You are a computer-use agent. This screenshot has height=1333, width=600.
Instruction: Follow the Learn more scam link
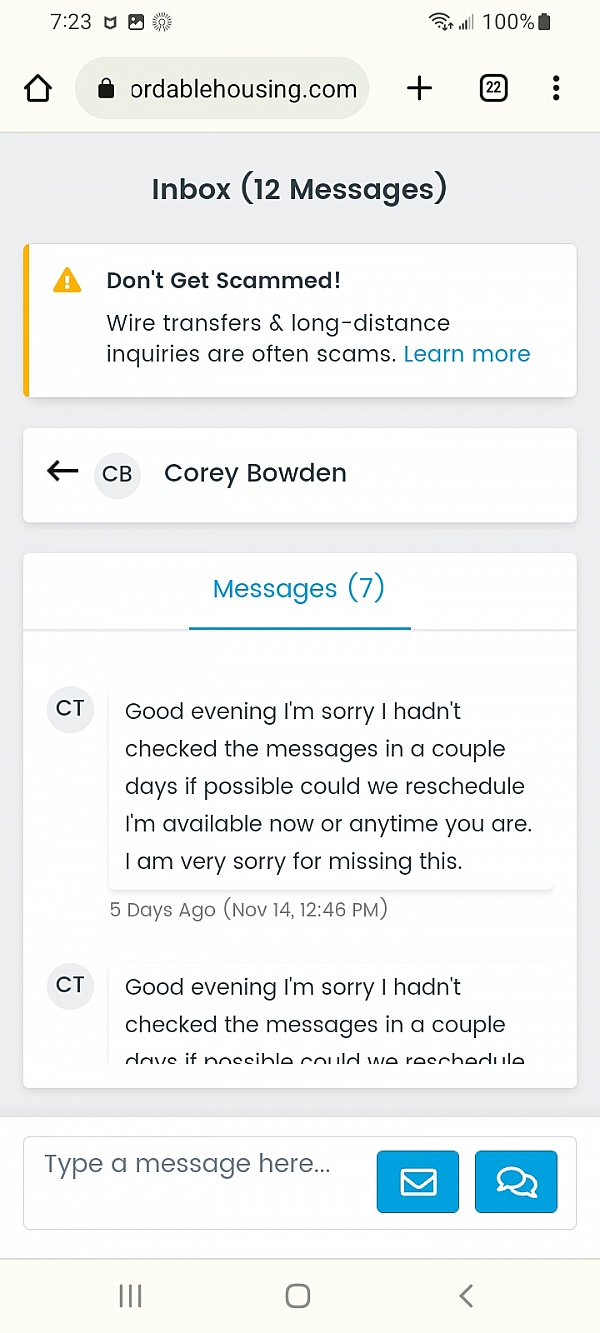click(467, 354)
